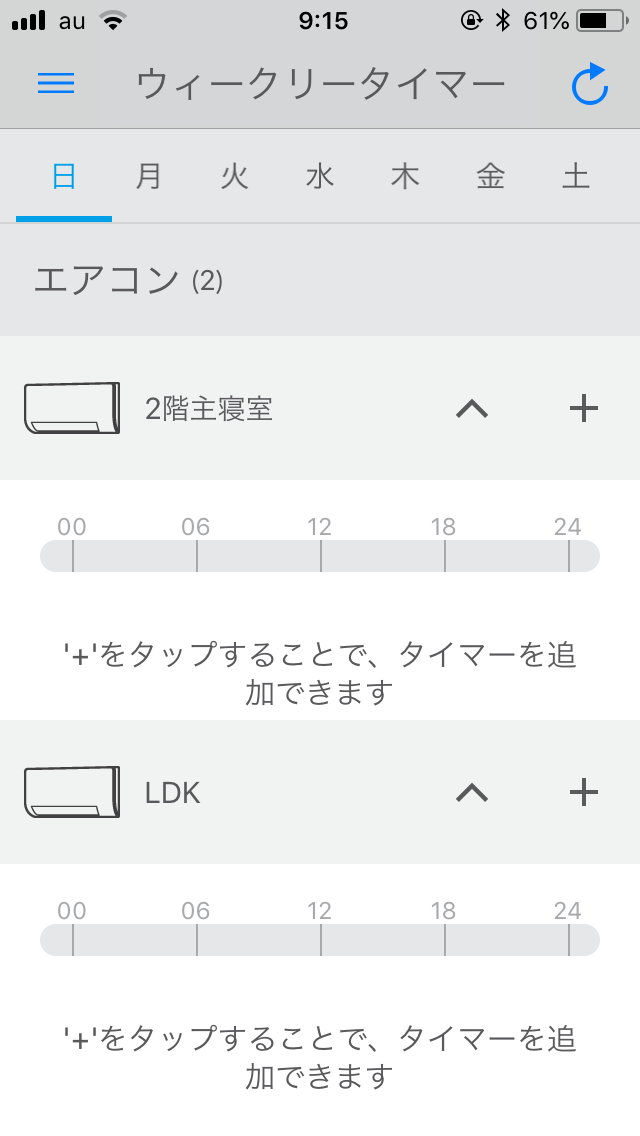640x1136 pixels.
Task: Collapse the 2階主寝室 timer section
Action: [472, 408]
